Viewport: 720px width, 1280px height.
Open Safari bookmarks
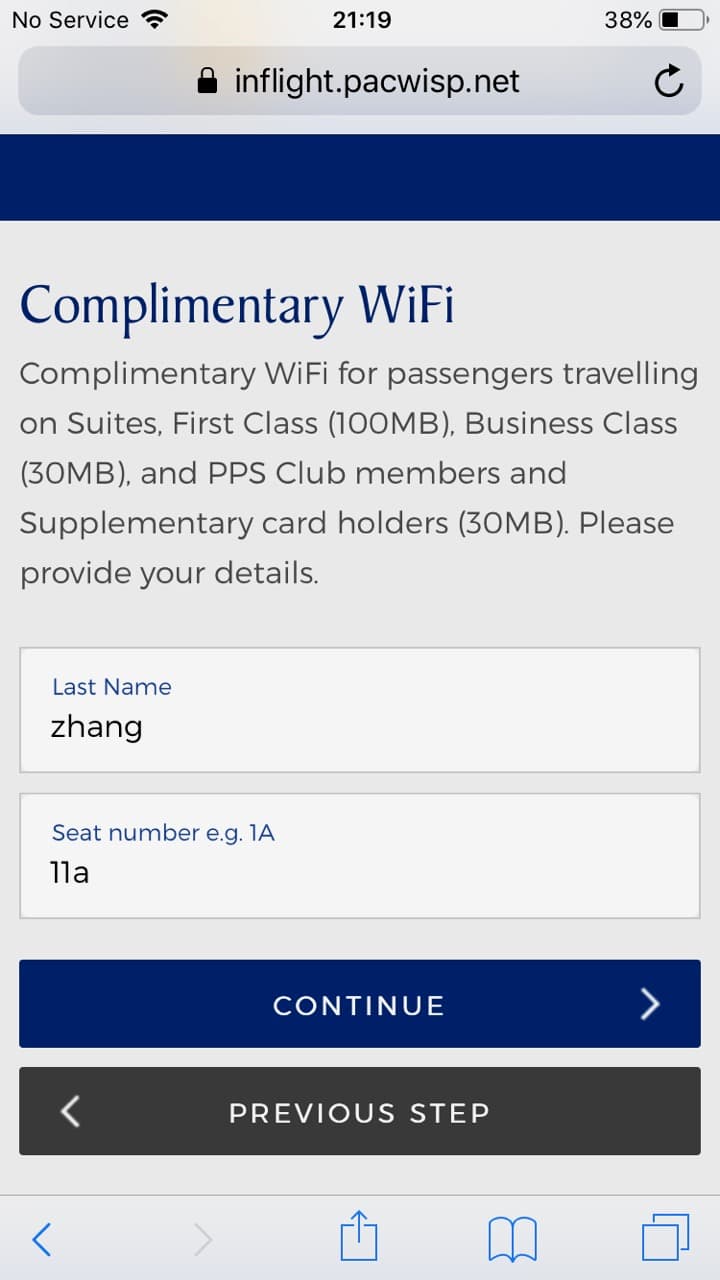point(513,1240)
